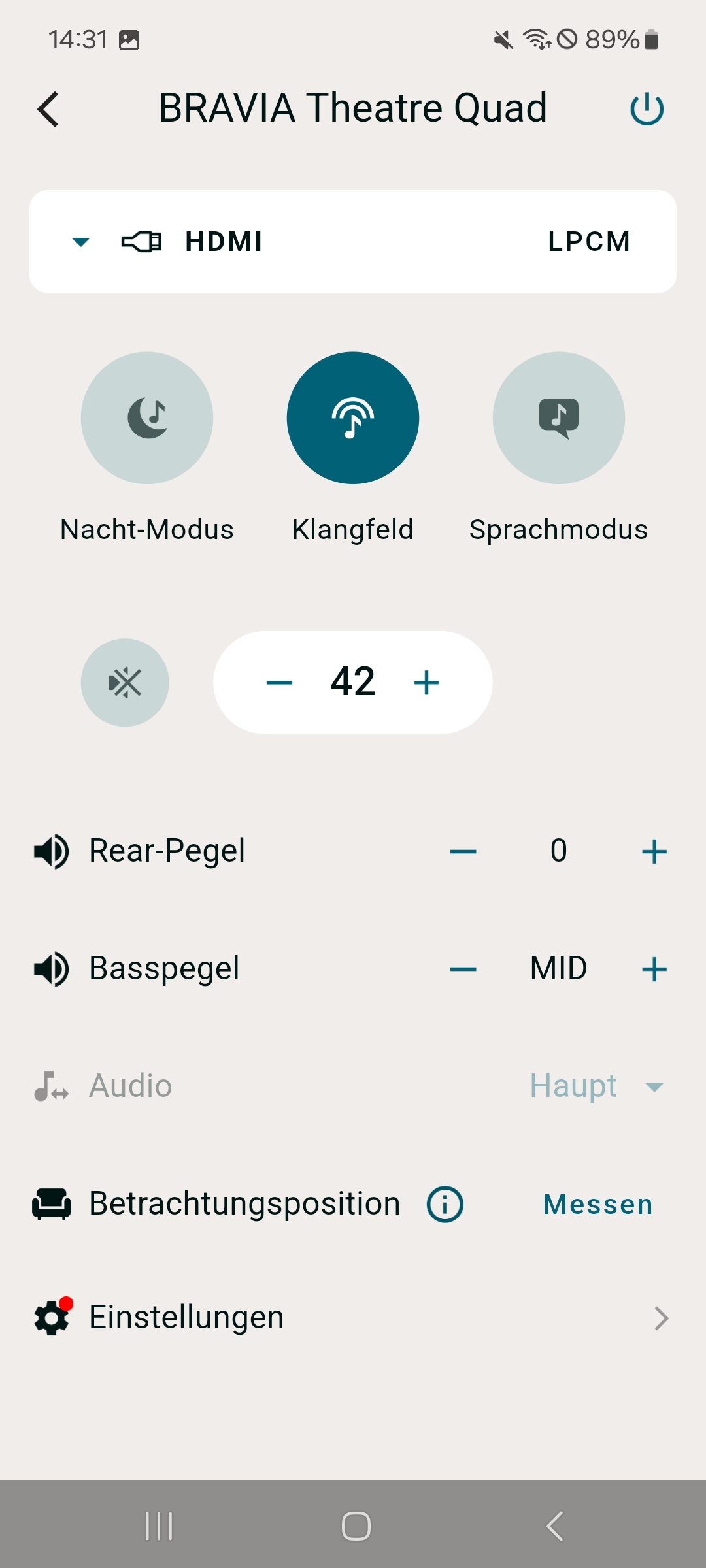Increase the main volume from 42
706x1568 pixels.
[x=427, y=683]
